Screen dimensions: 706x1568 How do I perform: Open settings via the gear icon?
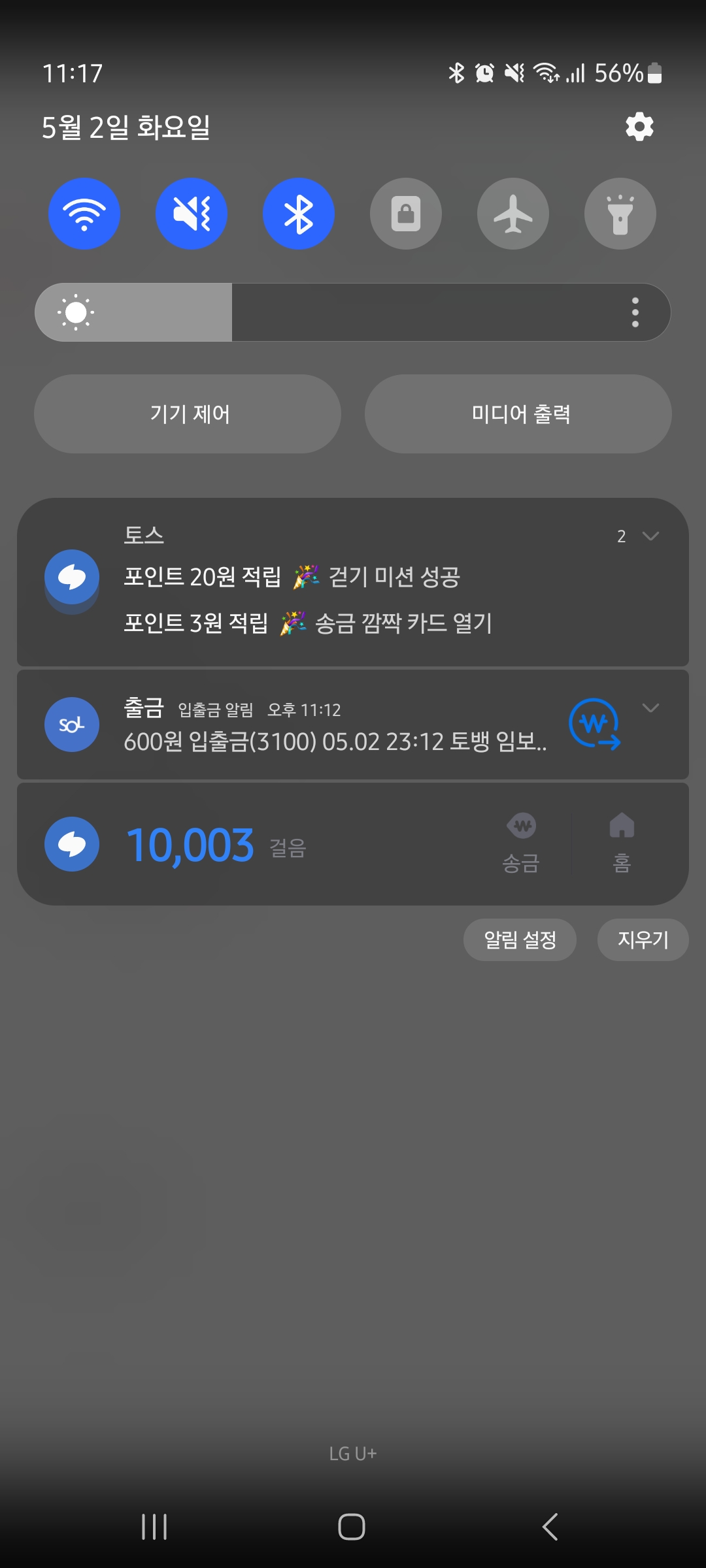[639, 127]
